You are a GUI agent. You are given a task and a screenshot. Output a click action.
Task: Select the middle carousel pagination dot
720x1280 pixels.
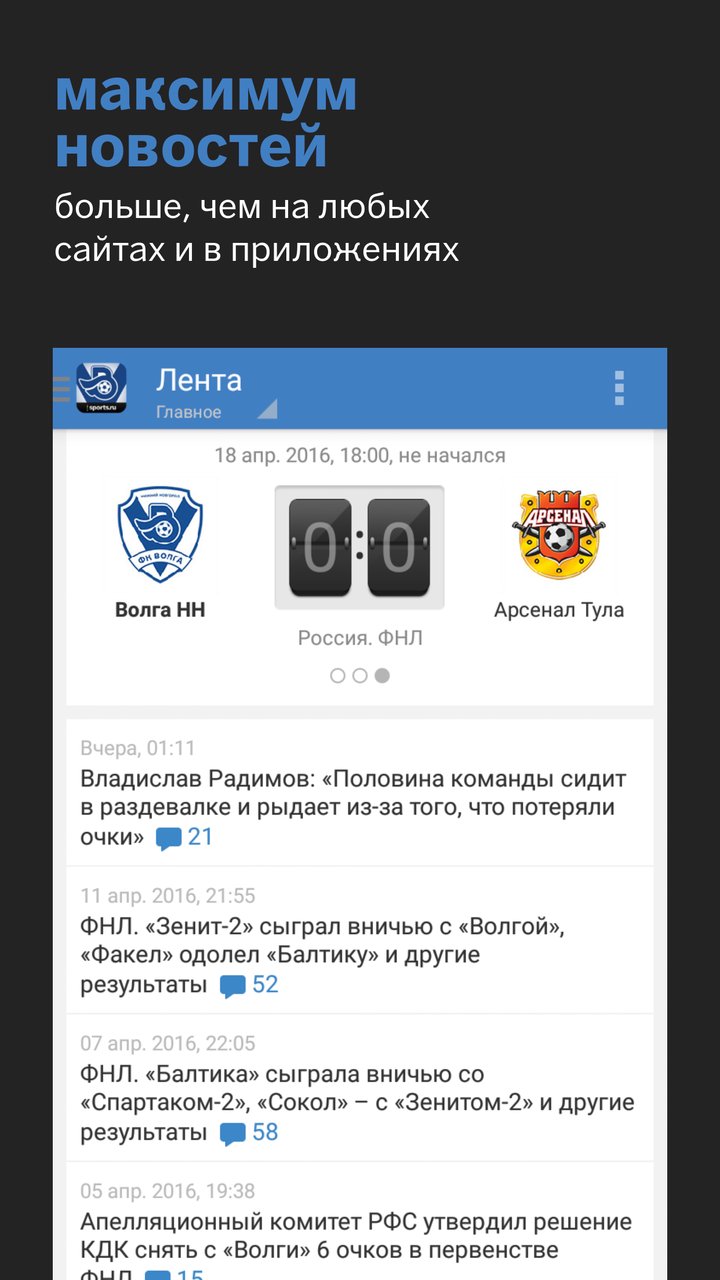359,675
